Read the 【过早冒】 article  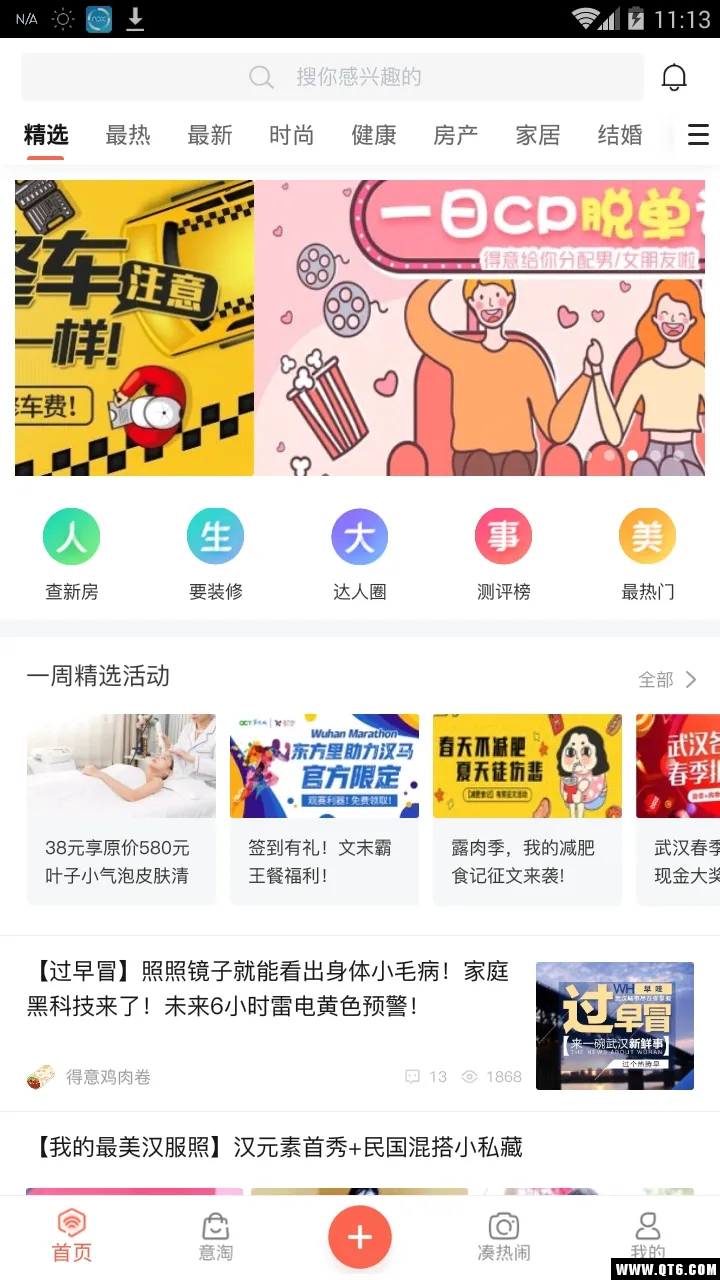click(x=268, y=988)
